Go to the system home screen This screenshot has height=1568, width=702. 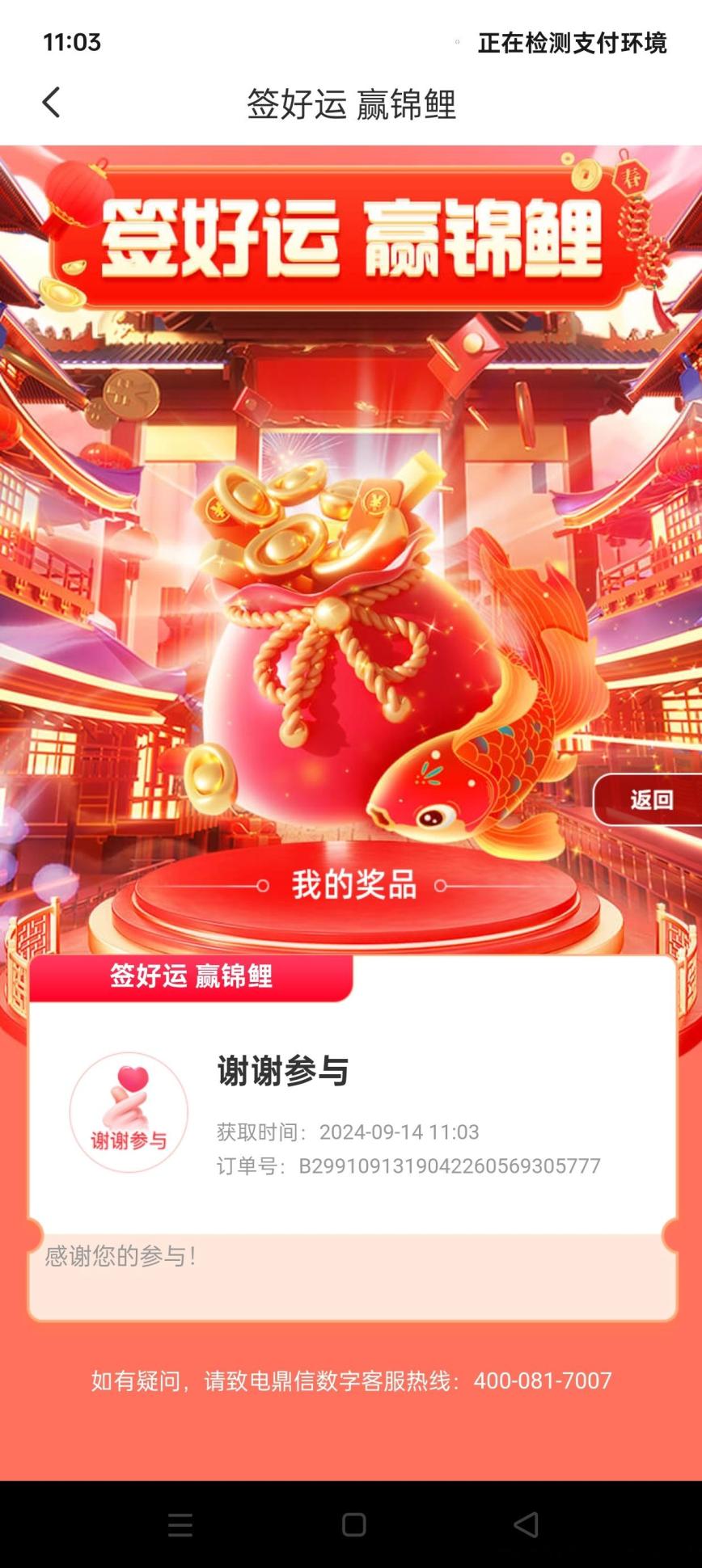point(353,1525)
